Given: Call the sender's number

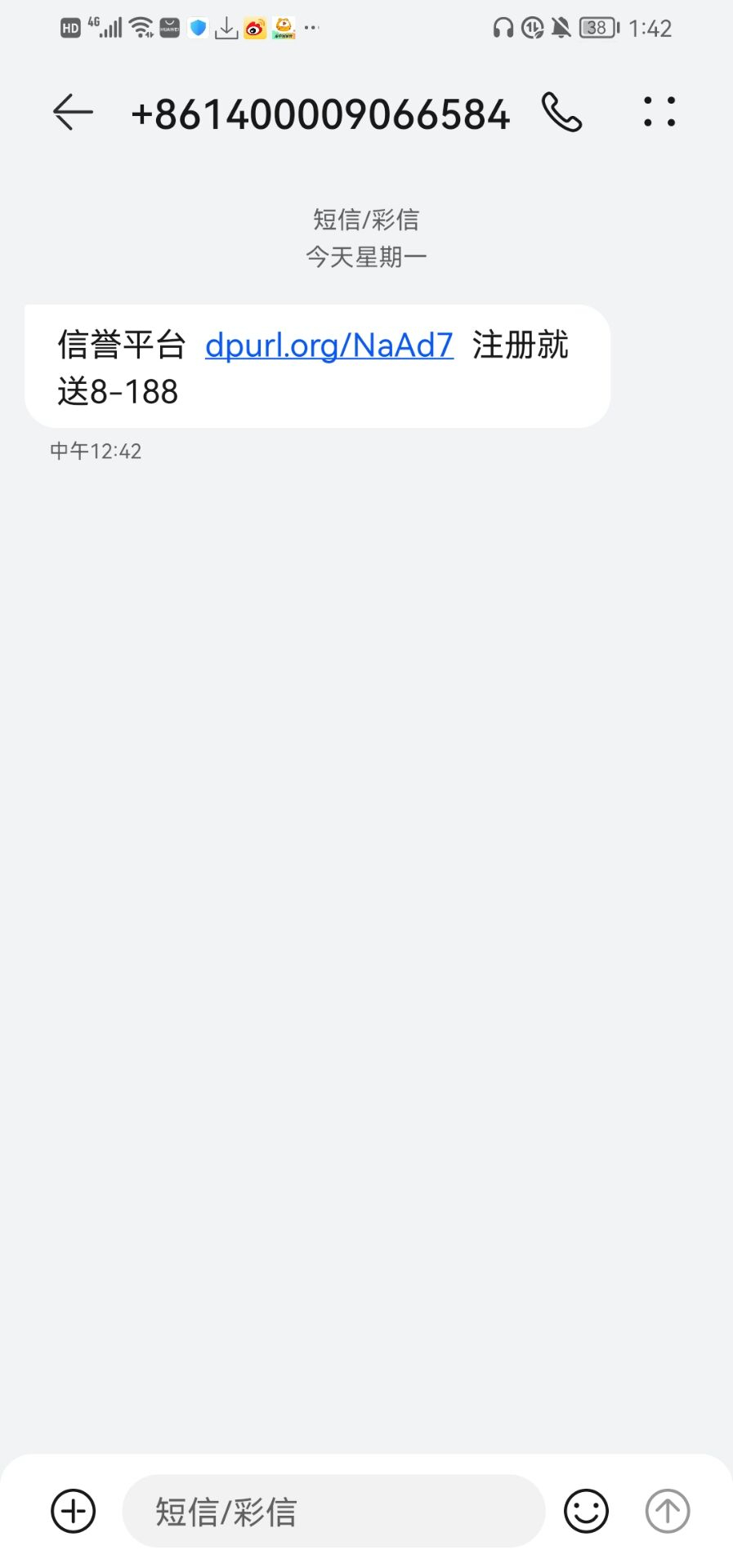Looking at the screenshot, I should 562,113.
